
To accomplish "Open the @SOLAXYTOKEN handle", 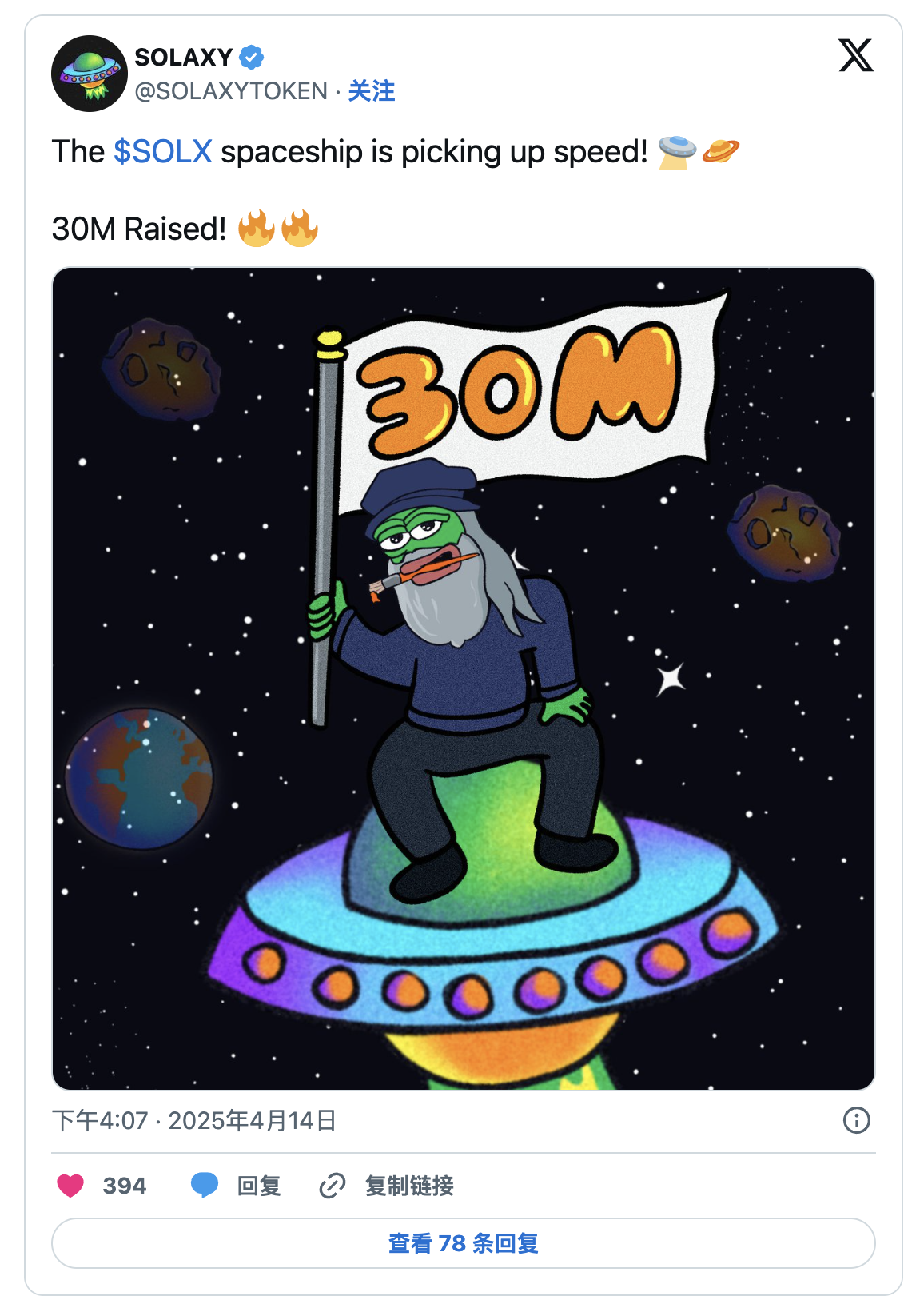I will (x=232, y=91).
